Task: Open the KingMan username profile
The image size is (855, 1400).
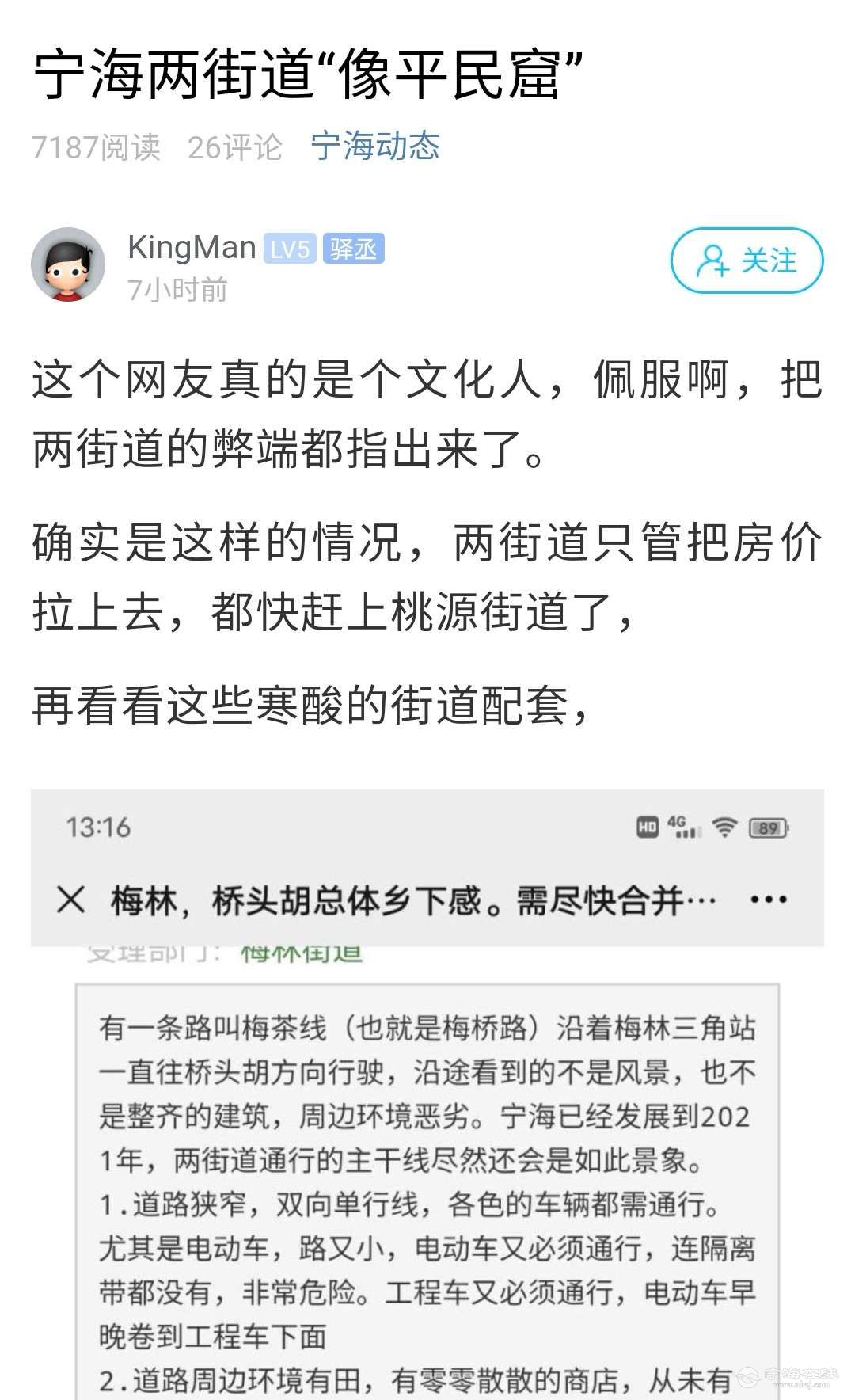Action: point(191,248)
